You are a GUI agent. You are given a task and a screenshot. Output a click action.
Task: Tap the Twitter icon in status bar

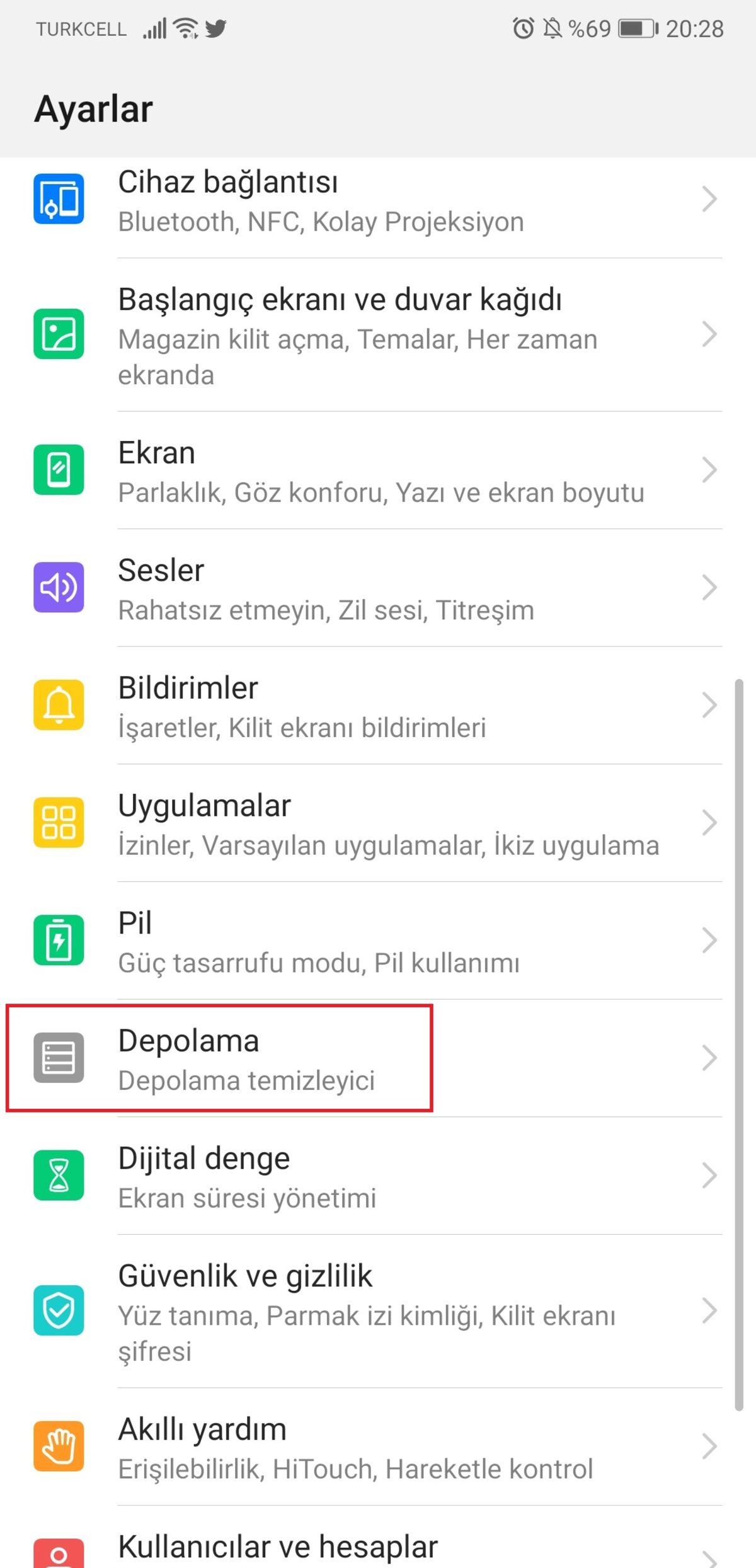215,28
